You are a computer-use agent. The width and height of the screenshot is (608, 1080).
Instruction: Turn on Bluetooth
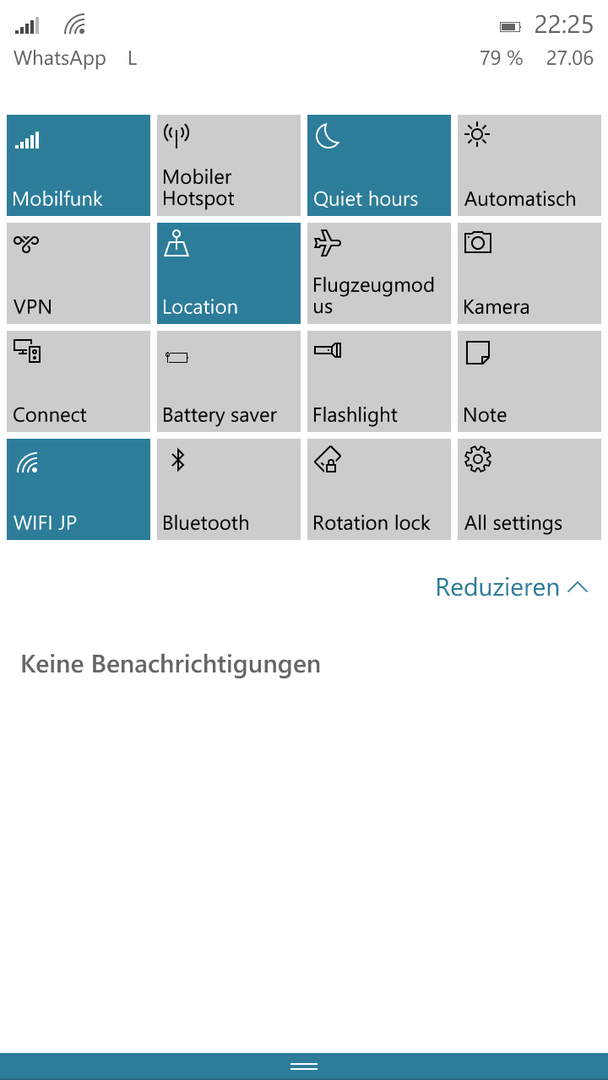click(229, 489)
